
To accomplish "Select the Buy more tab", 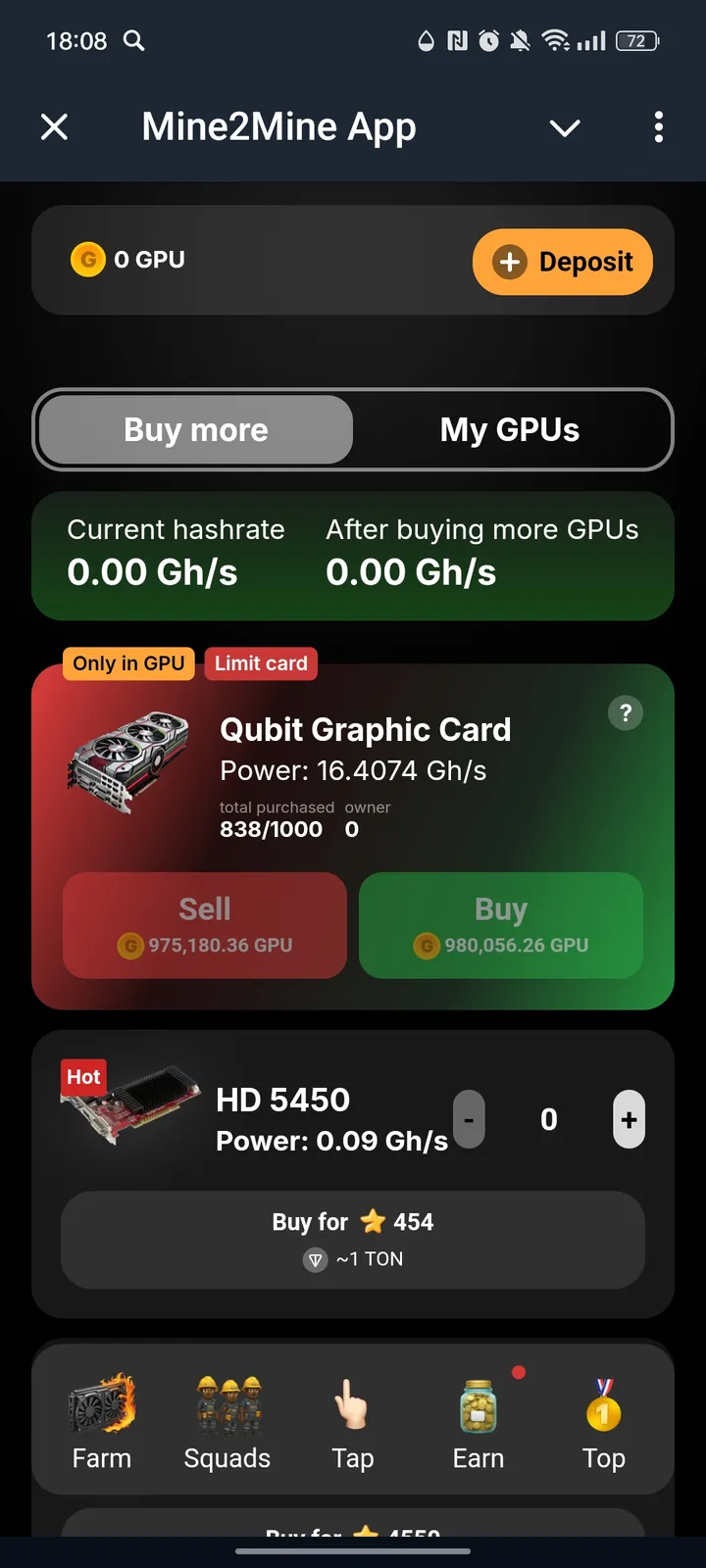I will [196, 429].
